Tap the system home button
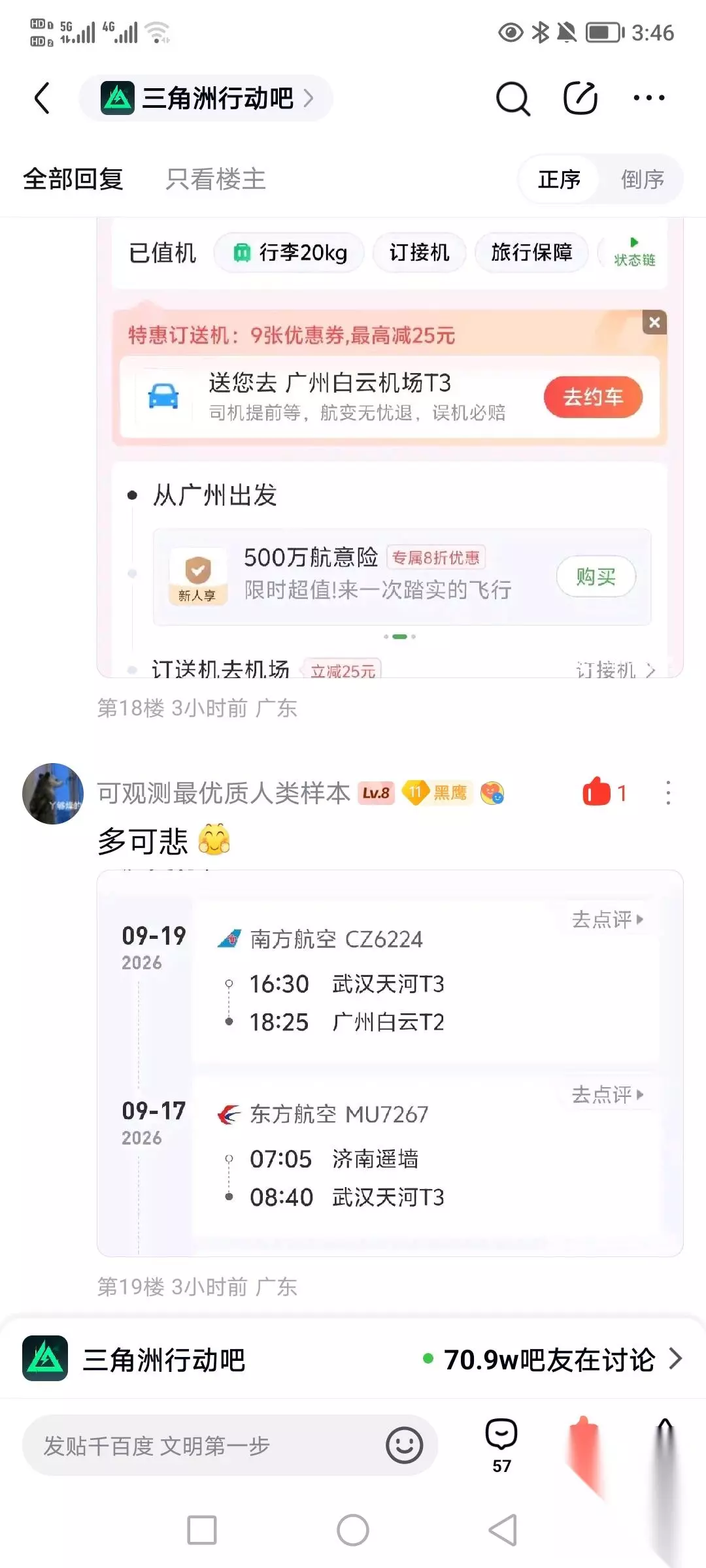706x1568 pixels. pos(353,1530)
